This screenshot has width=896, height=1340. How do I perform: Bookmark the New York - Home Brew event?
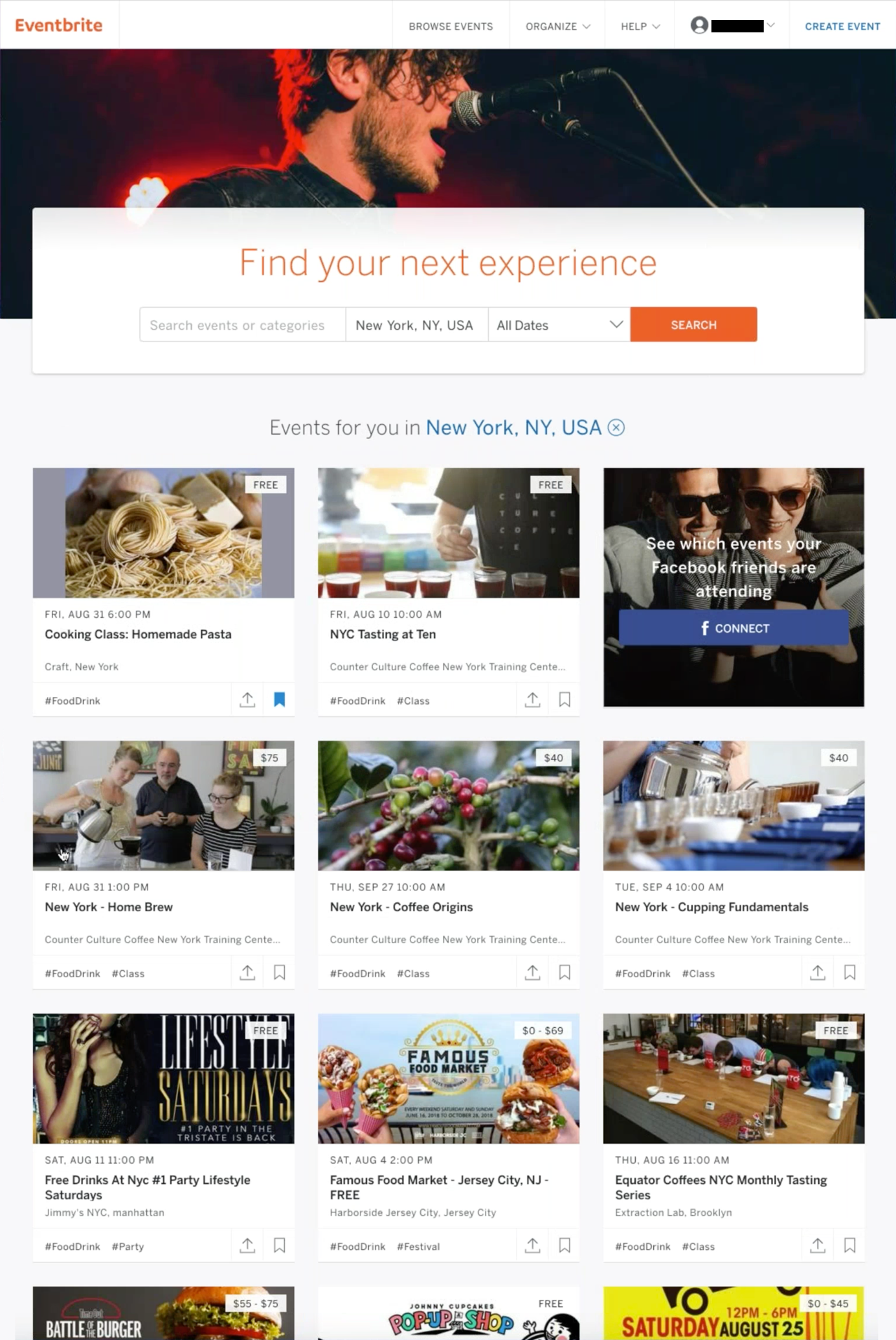pos(279,972)
